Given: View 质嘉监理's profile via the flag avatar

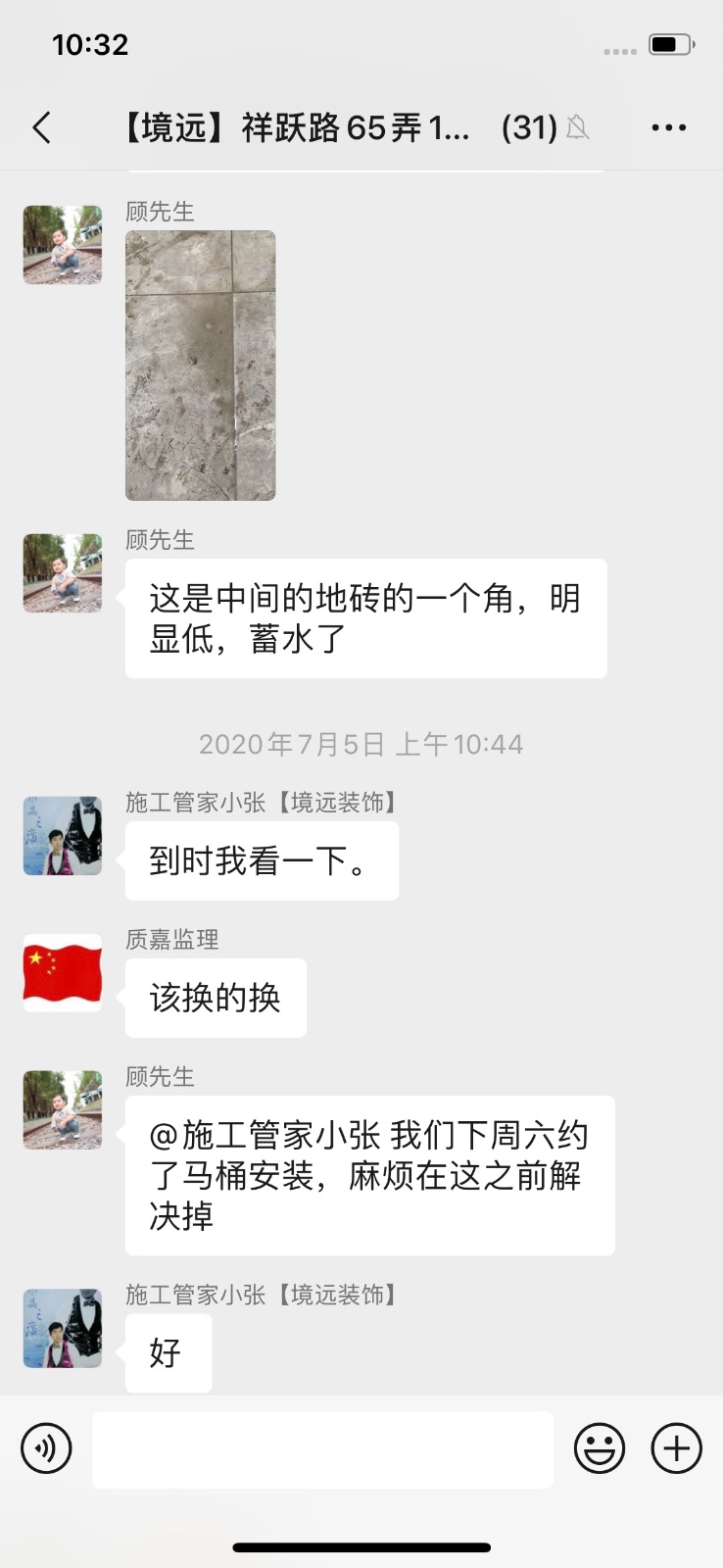Looking at the screenshot, I should (63, 973).
